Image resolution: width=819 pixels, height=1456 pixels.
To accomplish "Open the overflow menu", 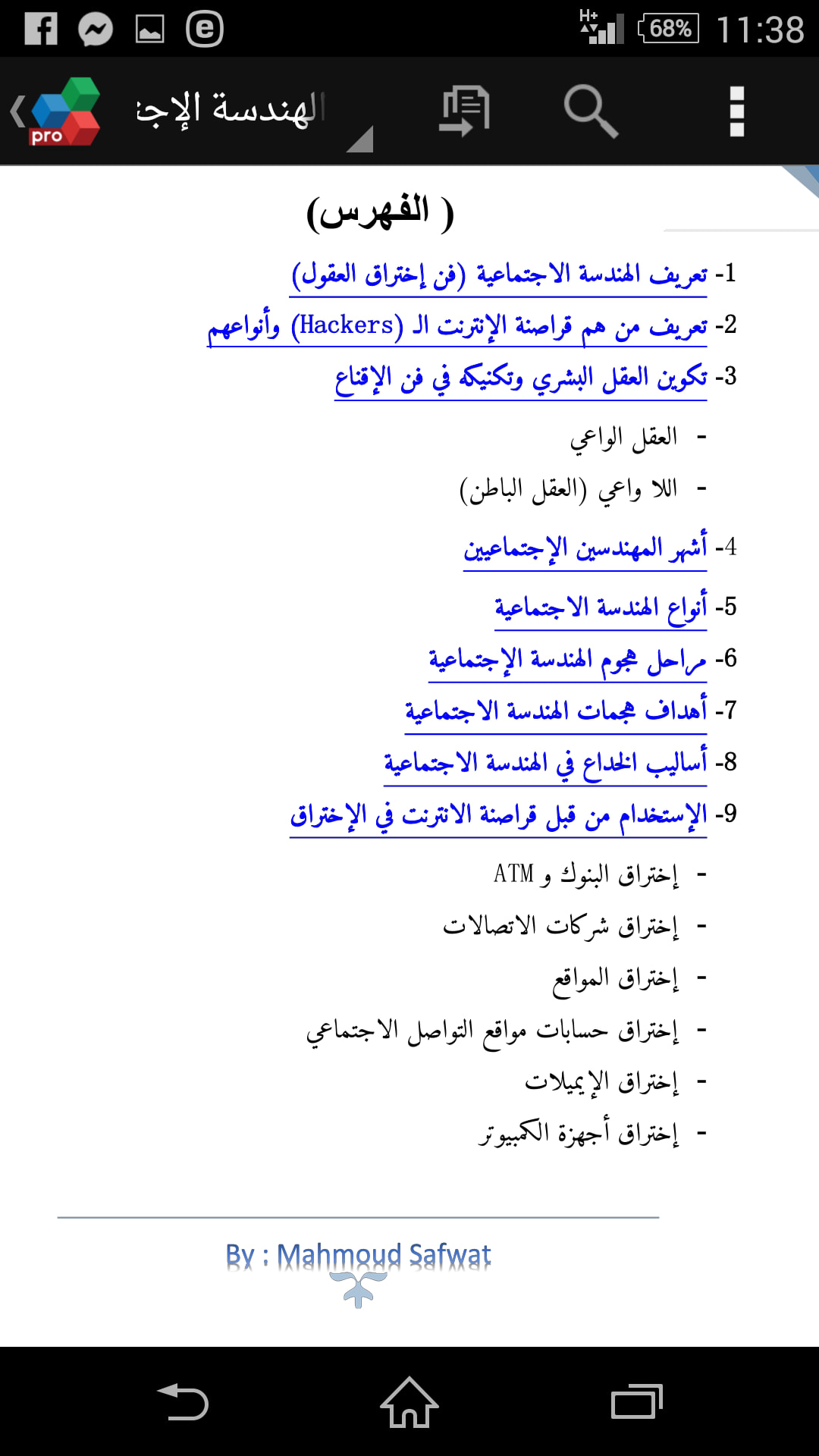I will click(736, 111).
